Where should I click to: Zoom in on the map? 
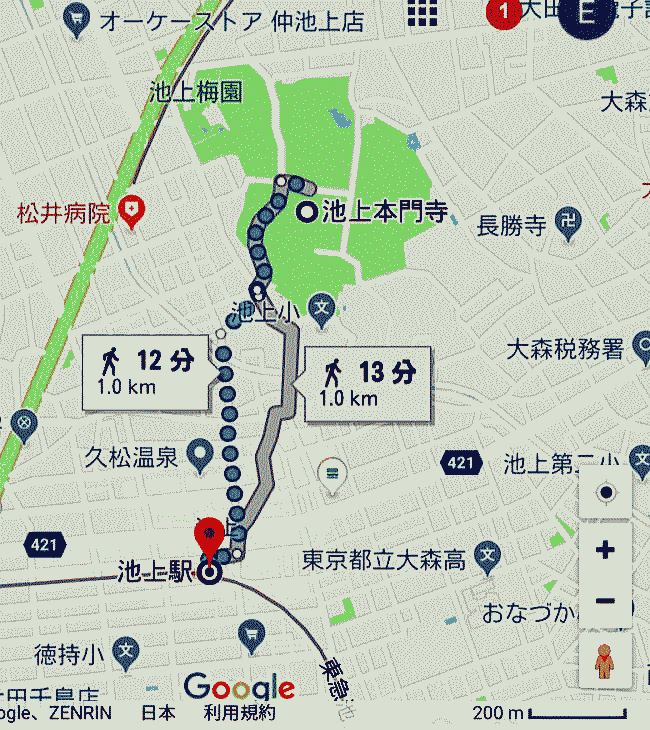(605, 550)
